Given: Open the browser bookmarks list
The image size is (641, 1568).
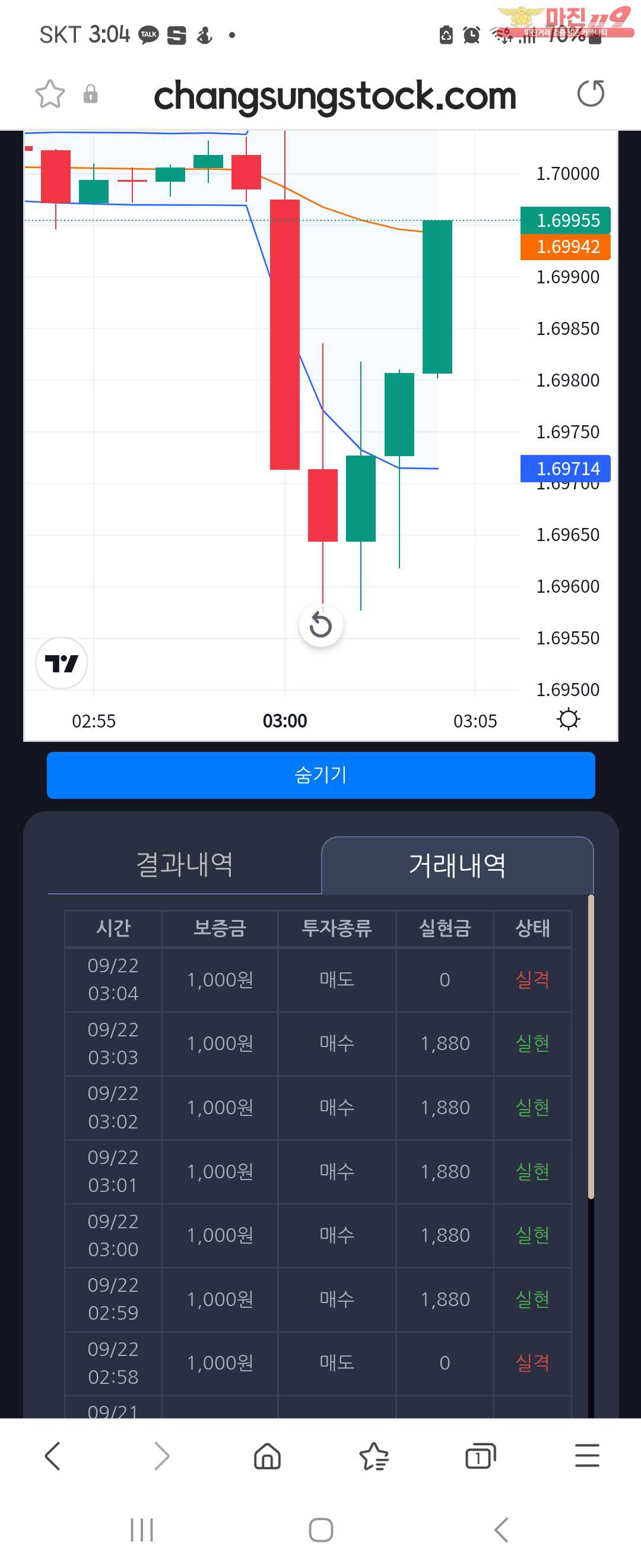Looking at the screenshot, I should [x=373, y=1456].
